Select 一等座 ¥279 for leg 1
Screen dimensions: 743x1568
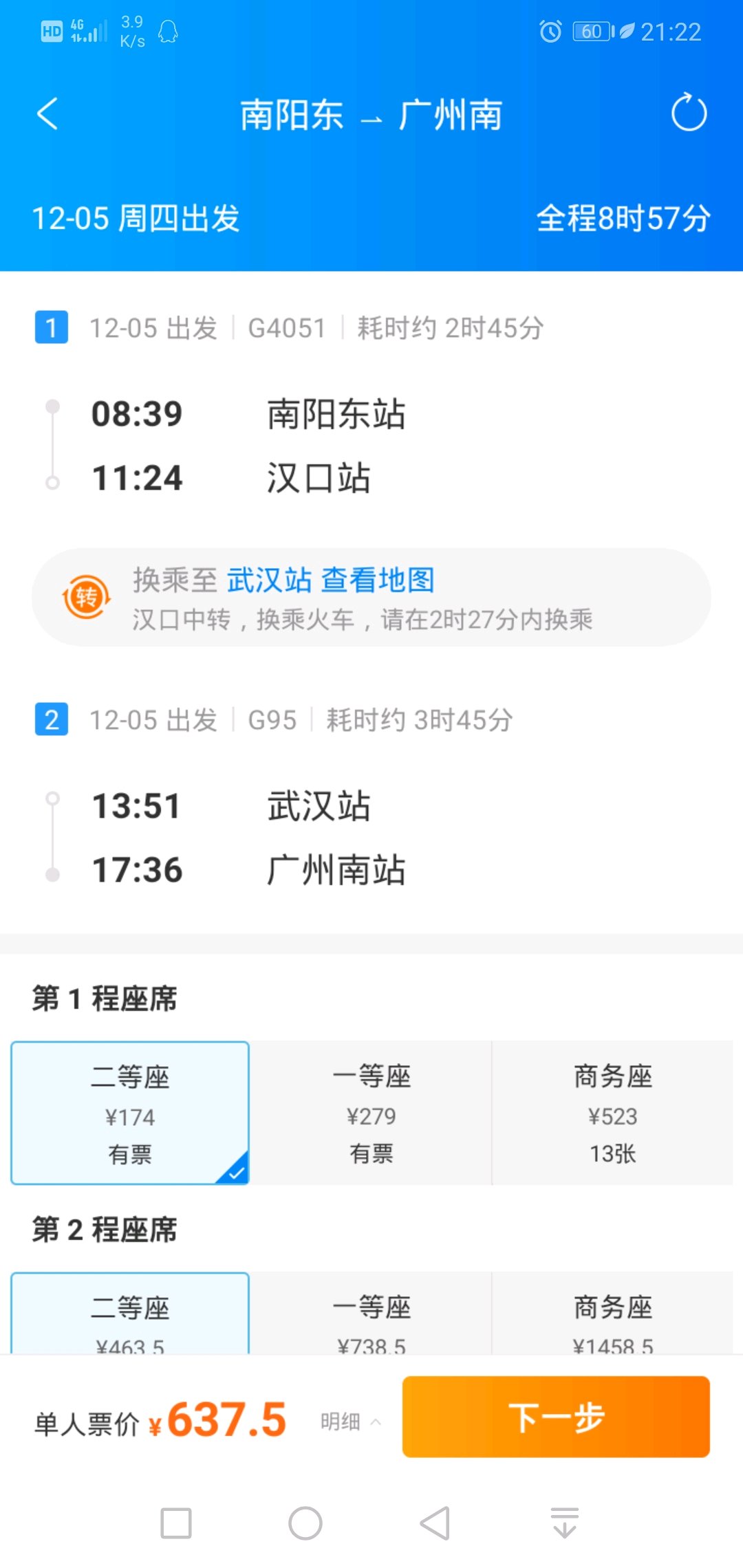[x=371, y=1113]
